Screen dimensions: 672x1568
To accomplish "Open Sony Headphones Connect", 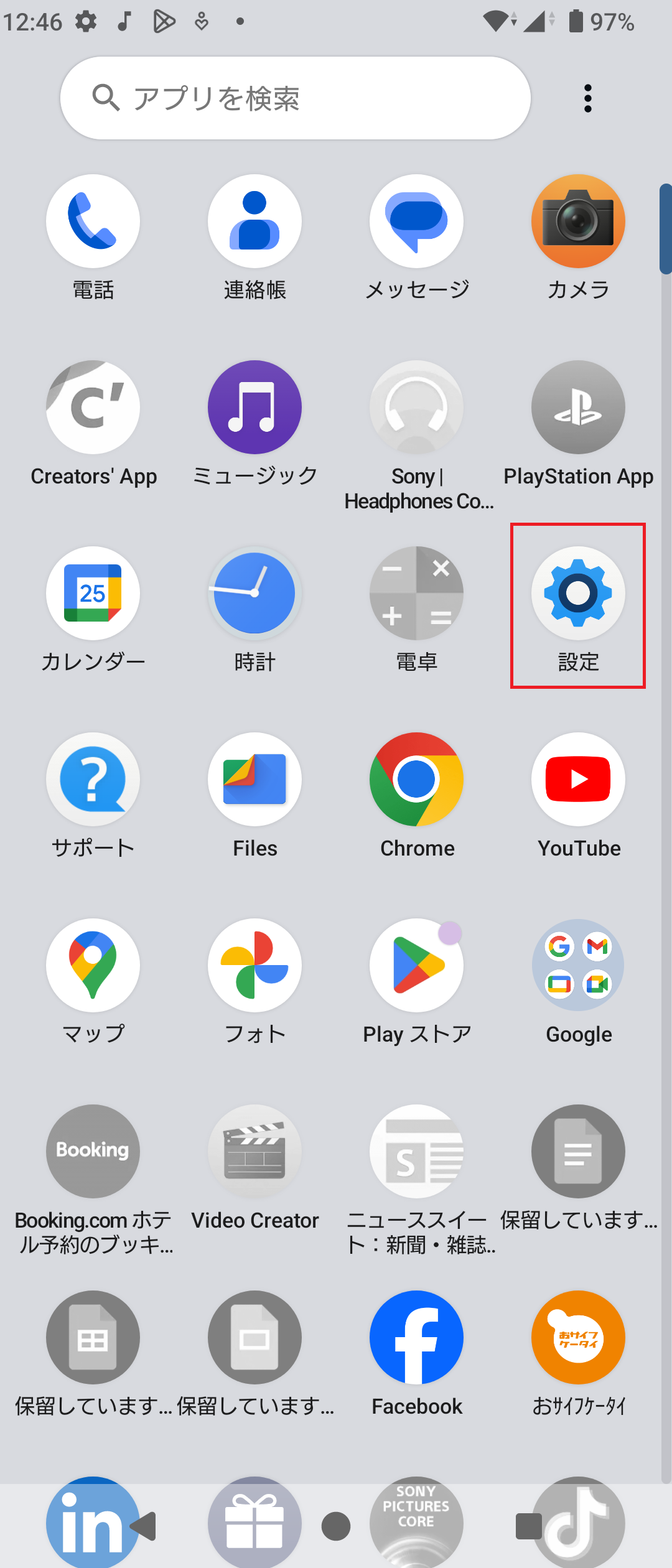I will click(416, 408).
